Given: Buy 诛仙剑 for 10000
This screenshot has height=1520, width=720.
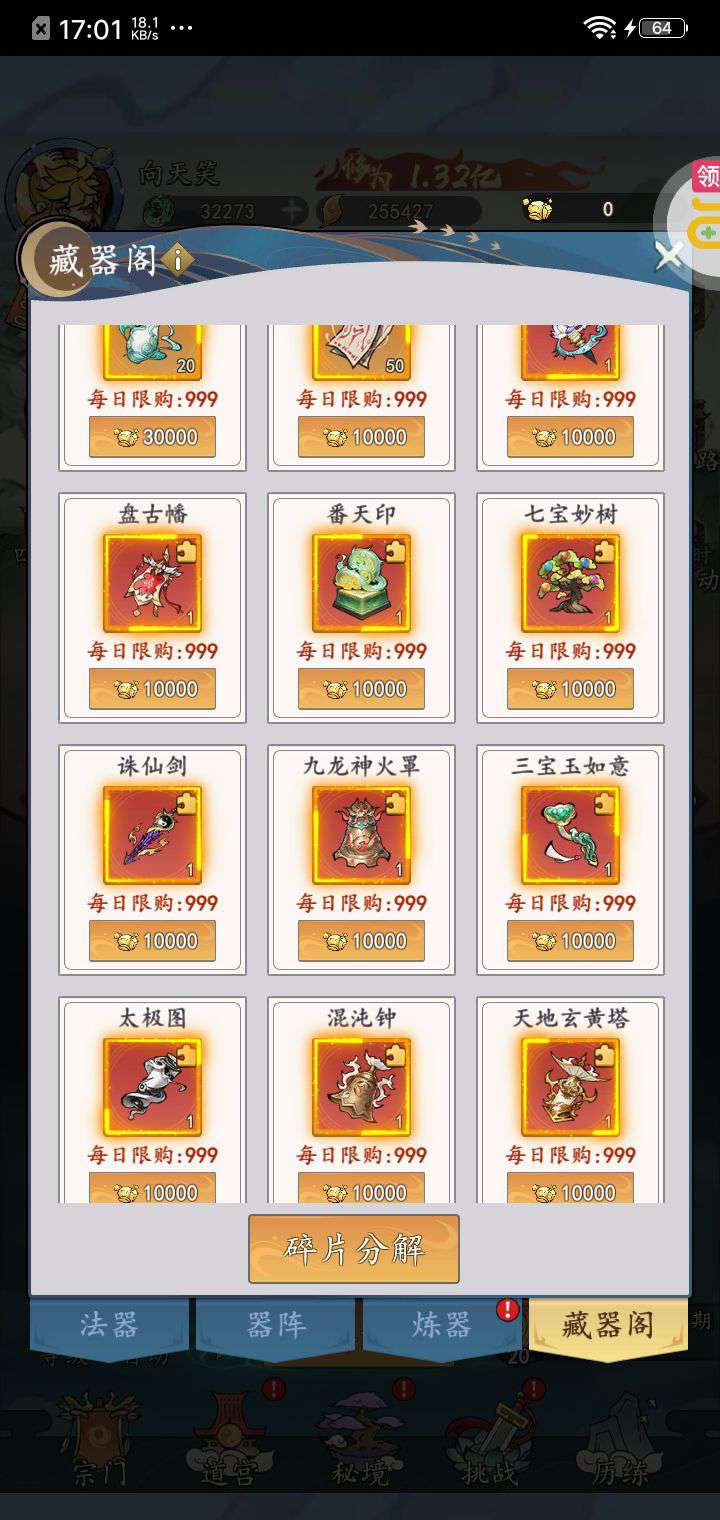Looking at the screenshot, I should coord(152,941).
